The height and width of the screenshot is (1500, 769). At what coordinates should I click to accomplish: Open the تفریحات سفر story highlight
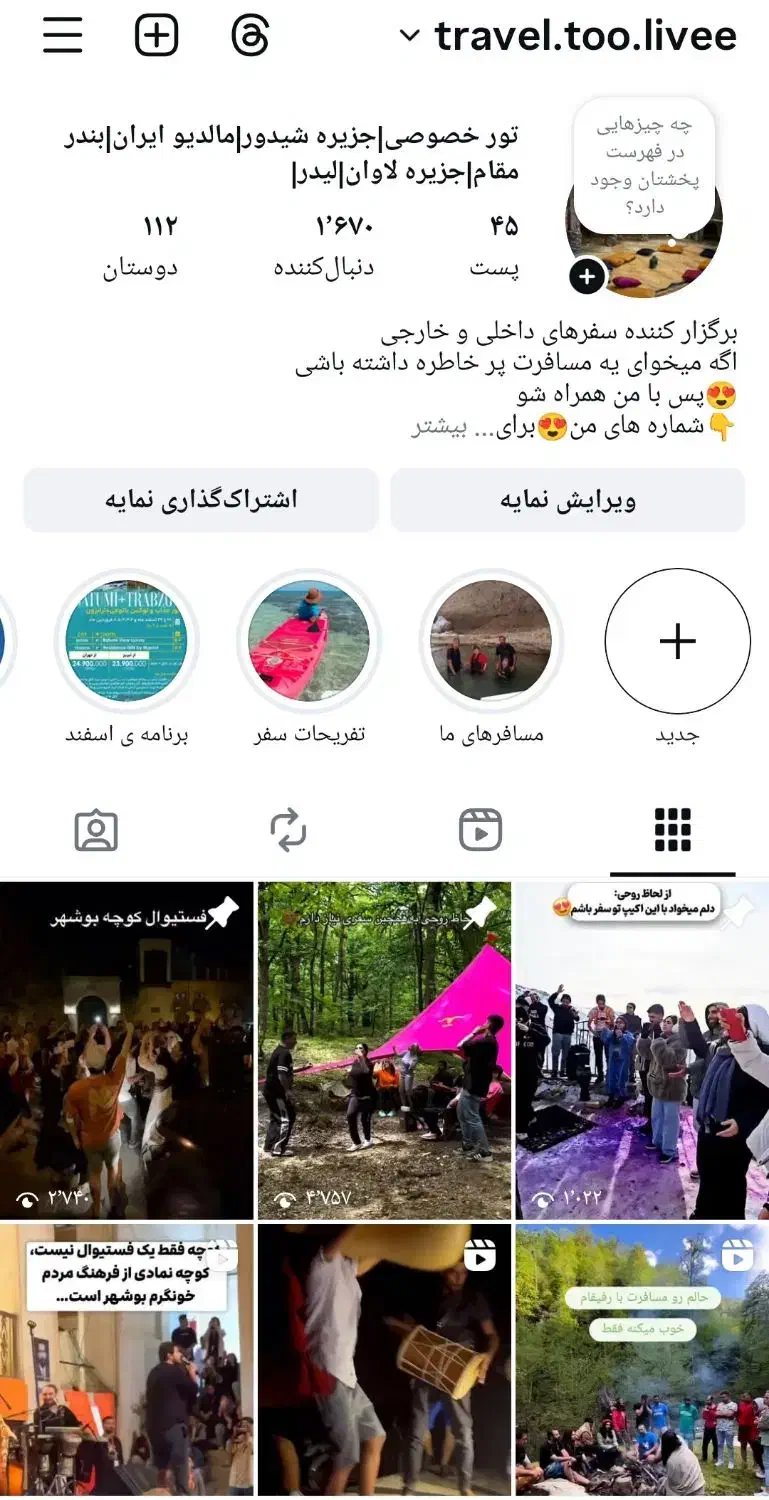pyautogui.click(x=308, y=640)
